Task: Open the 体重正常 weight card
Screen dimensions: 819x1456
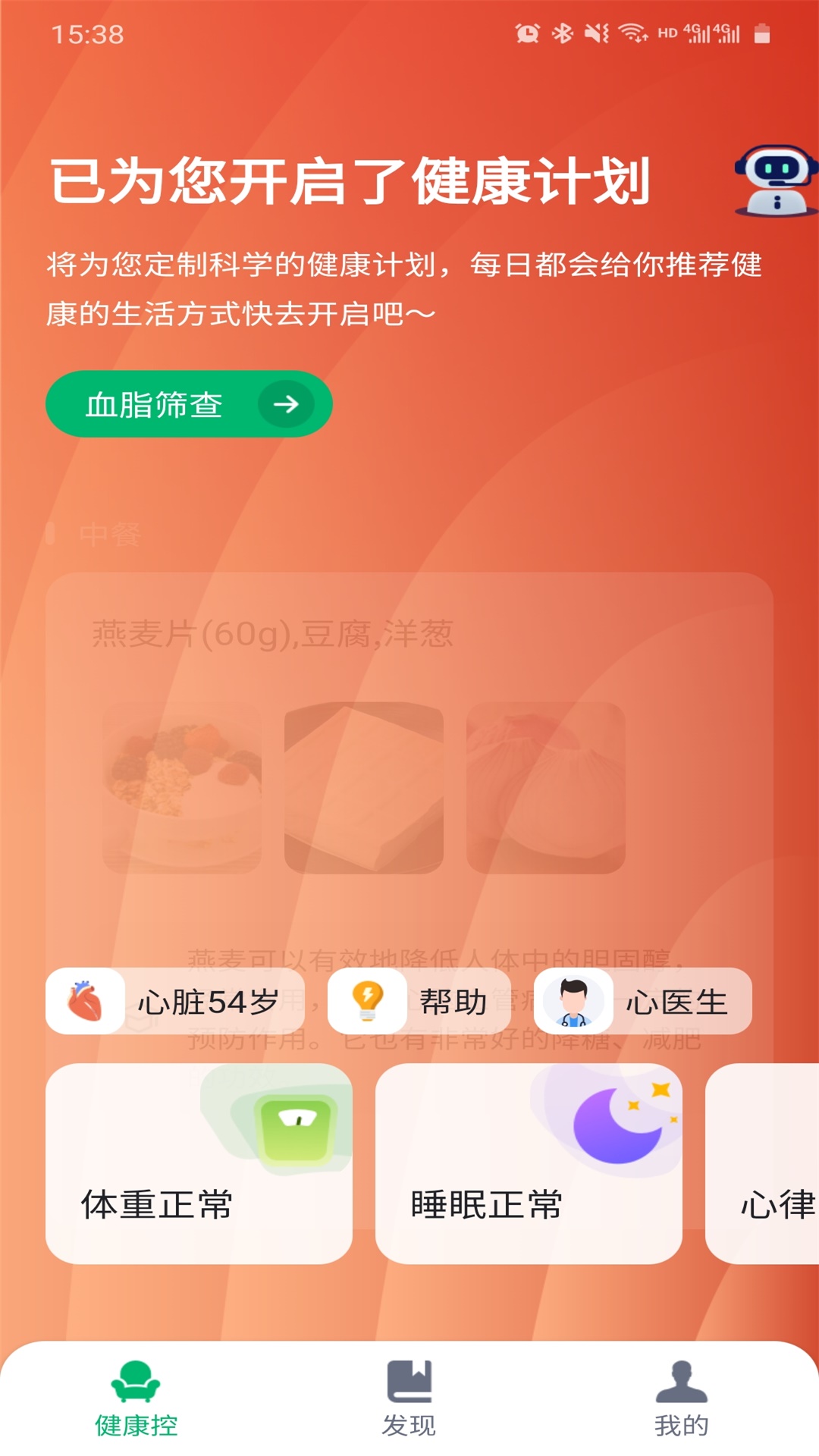Action: click(x=199, y=1164)
